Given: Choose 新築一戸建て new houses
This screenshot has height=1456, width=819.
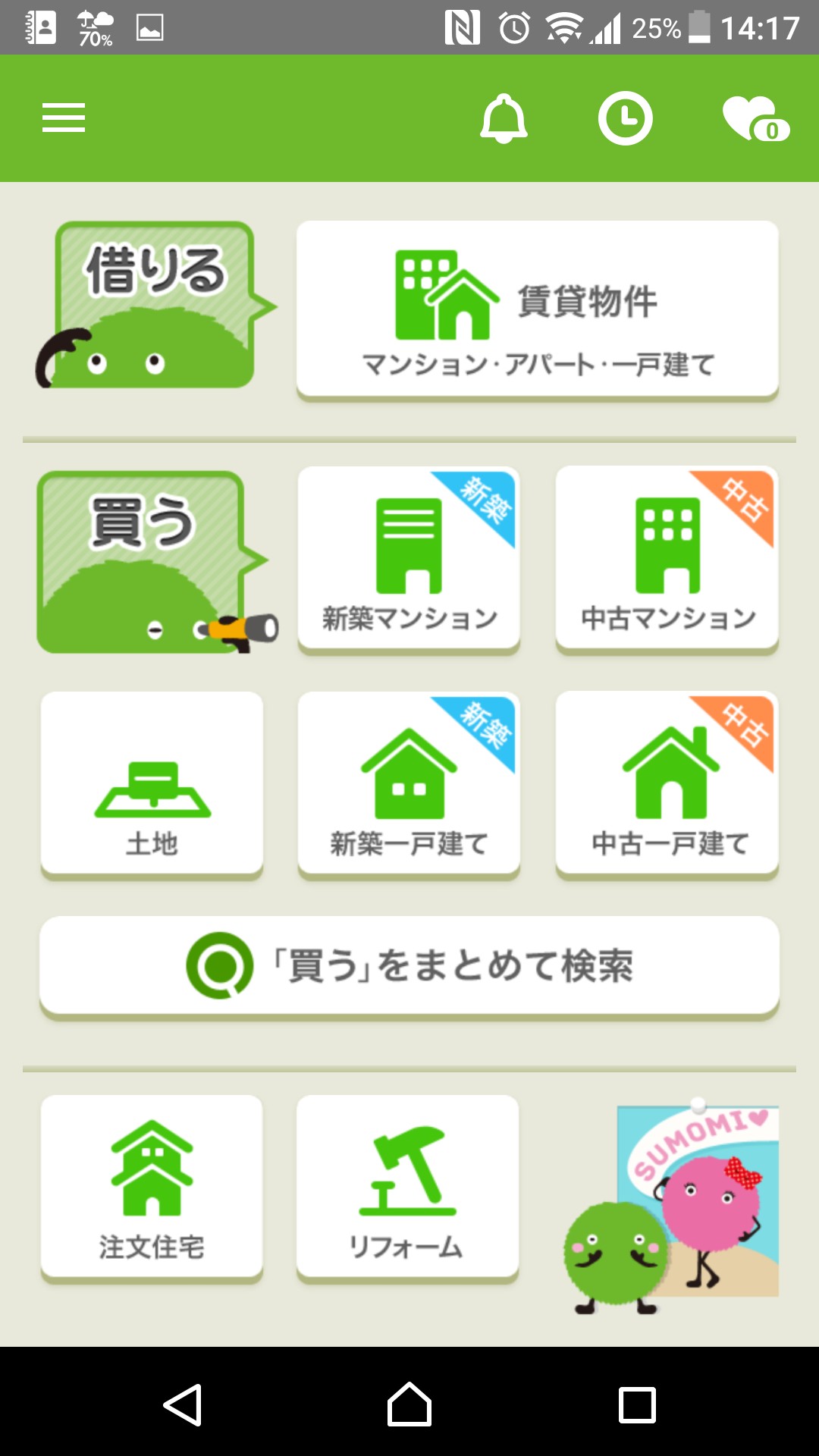Looking at the screenshot, I should [409, 784].
